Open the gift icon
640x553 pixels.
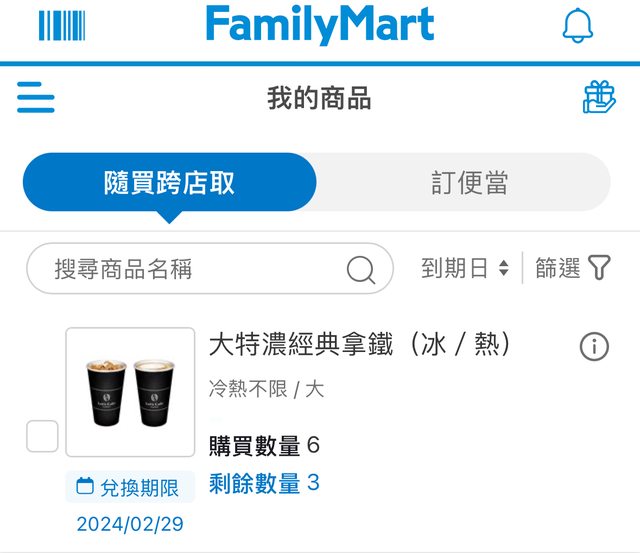click(x=599, y=97)
